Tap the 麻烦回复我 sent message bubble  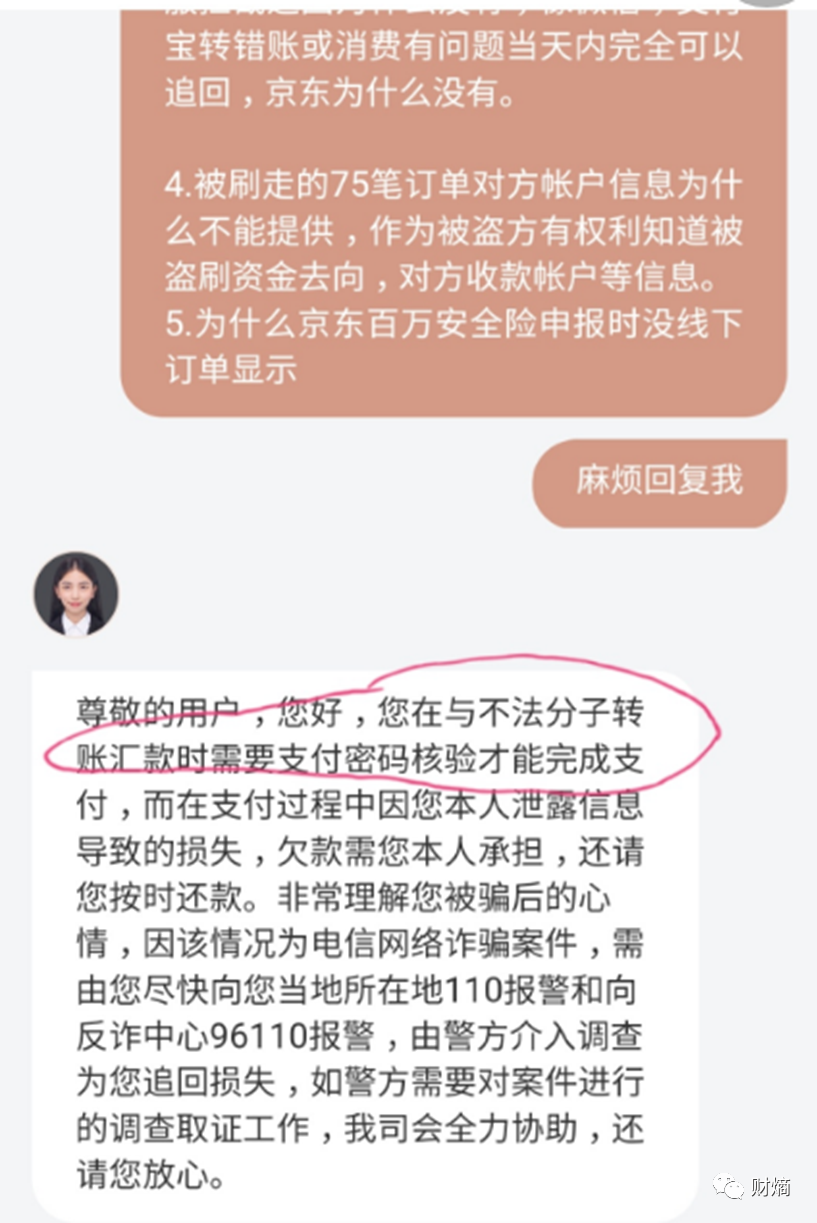[x=657, y=482]
